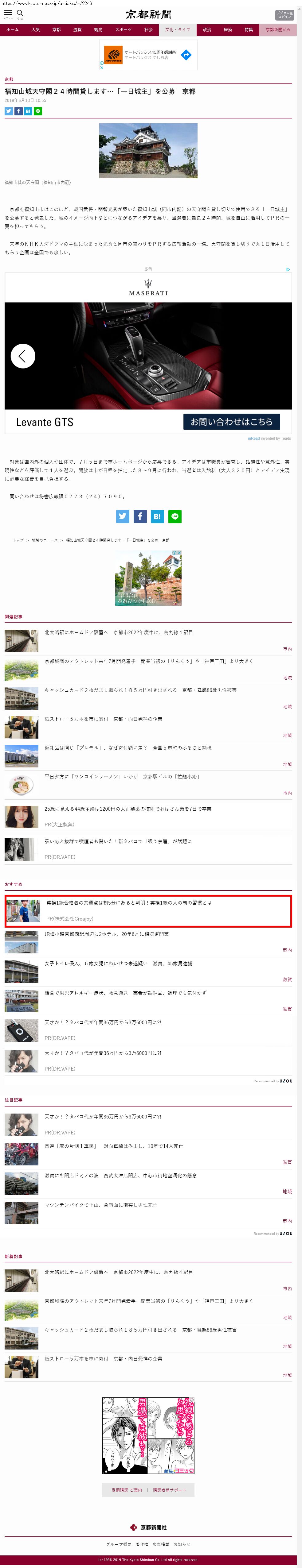302x1568 pixels.
Task: Open the JR梅小路京都西駅周辺に2ホテル article
Action: 107,934
